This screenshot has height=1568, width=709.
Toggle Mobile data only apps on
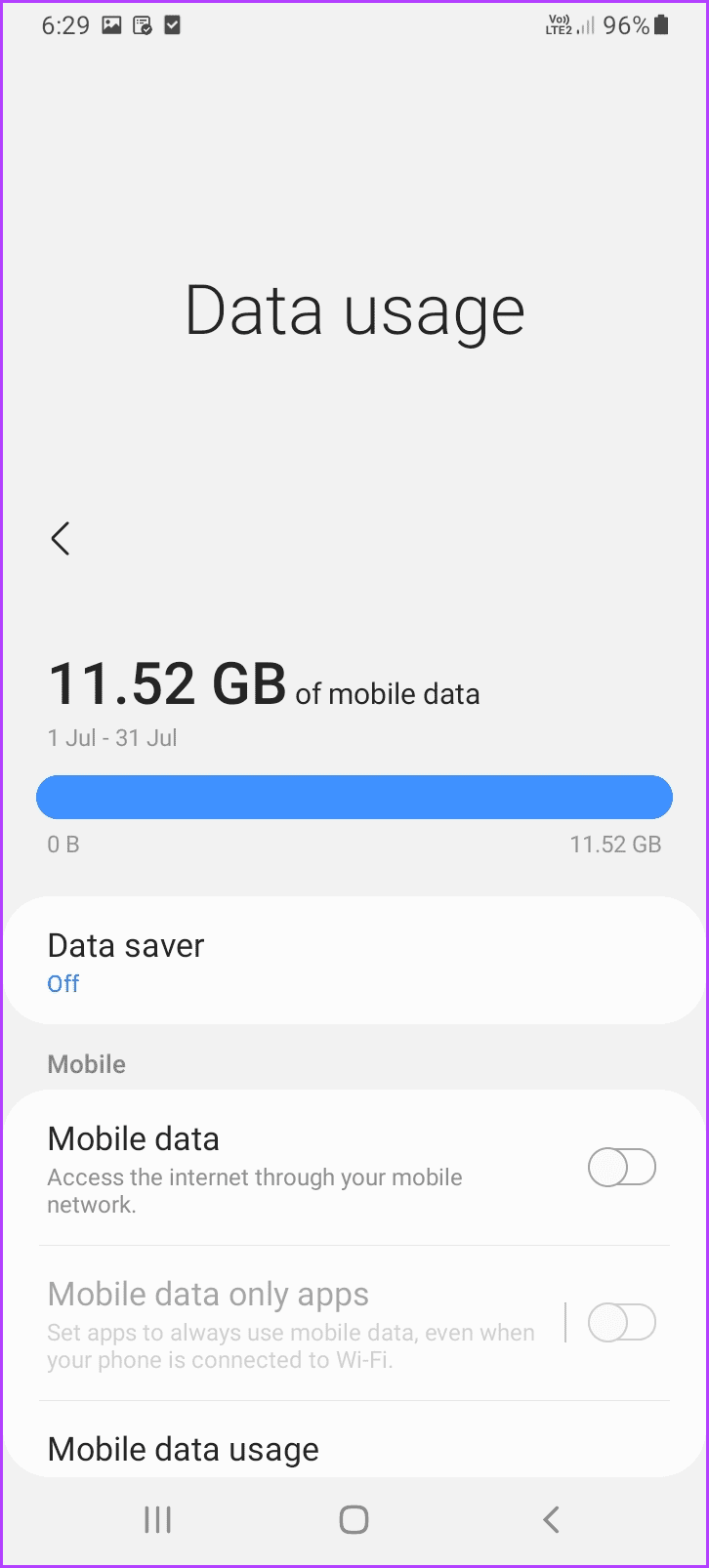click(622, 1323)
